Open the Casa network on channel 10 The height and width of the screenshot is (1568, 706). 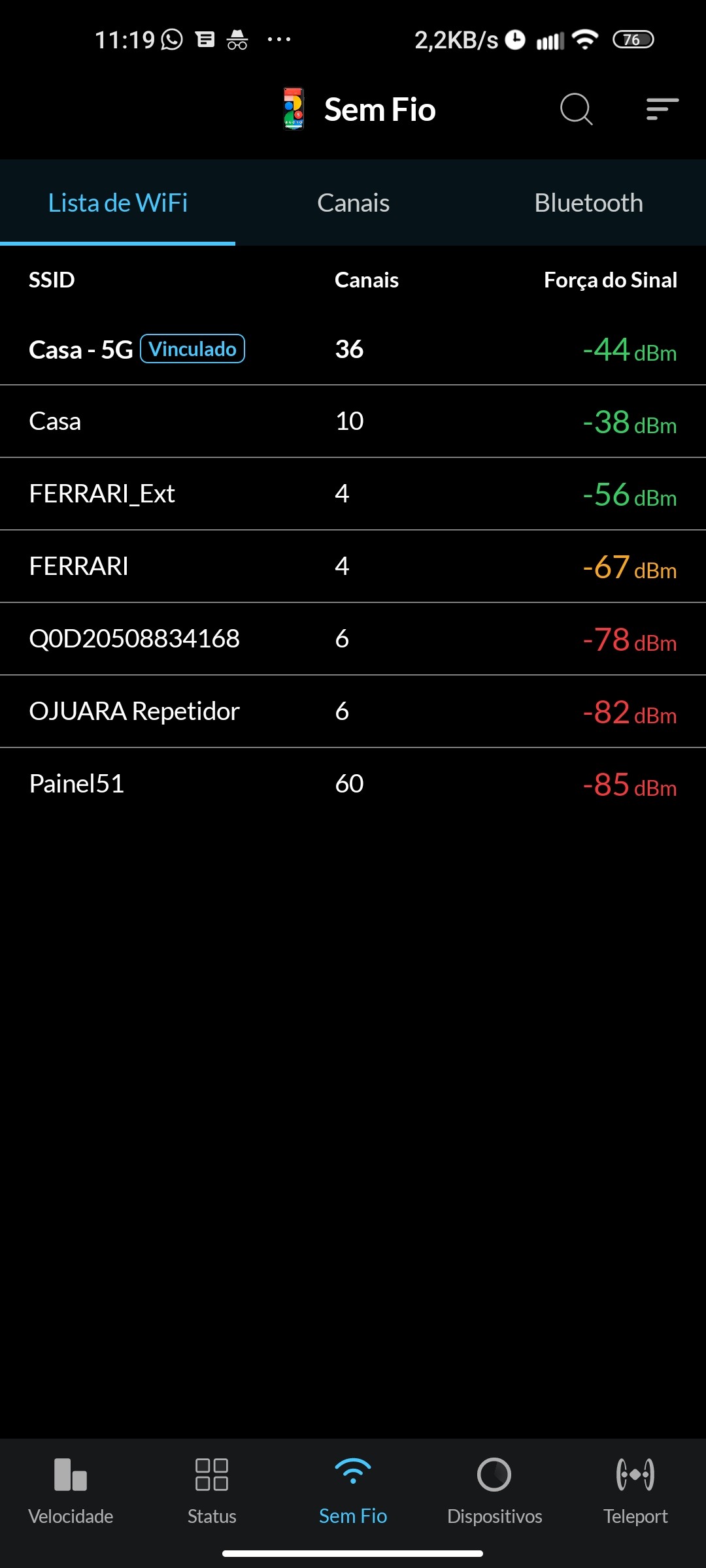click(353, 421)
